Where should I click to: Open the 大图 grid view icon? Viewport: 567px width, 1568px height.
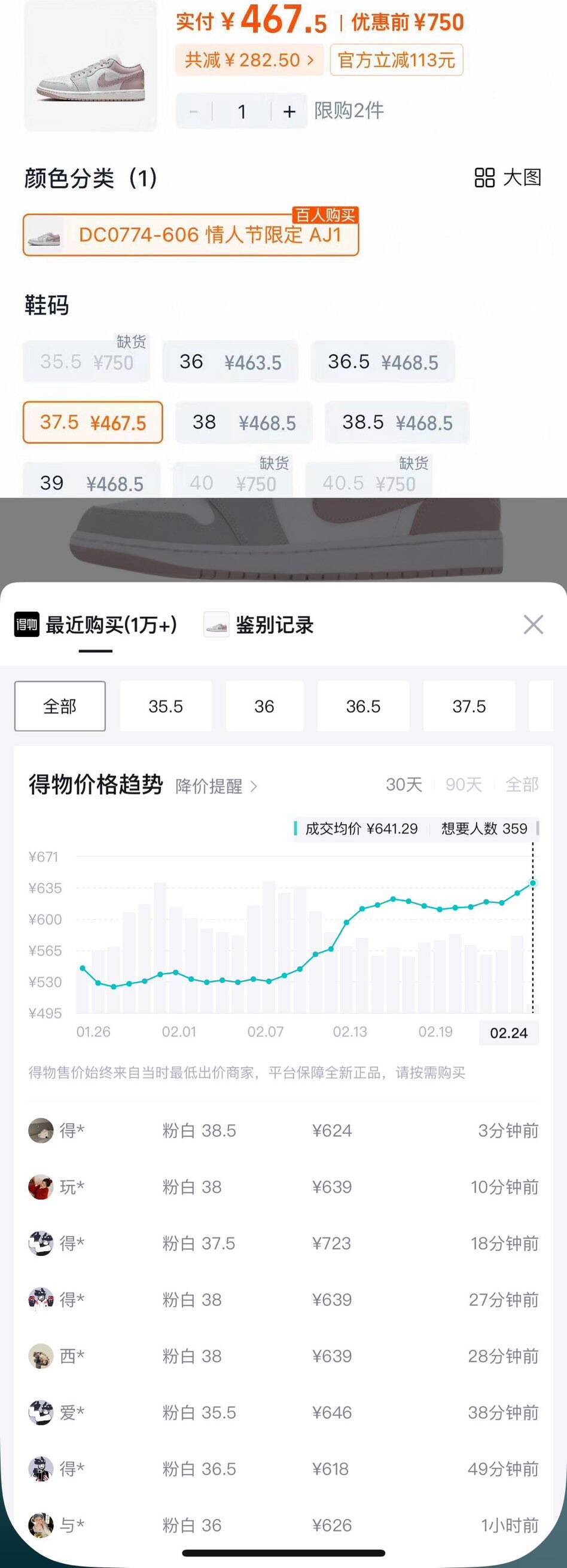point(486,178)
